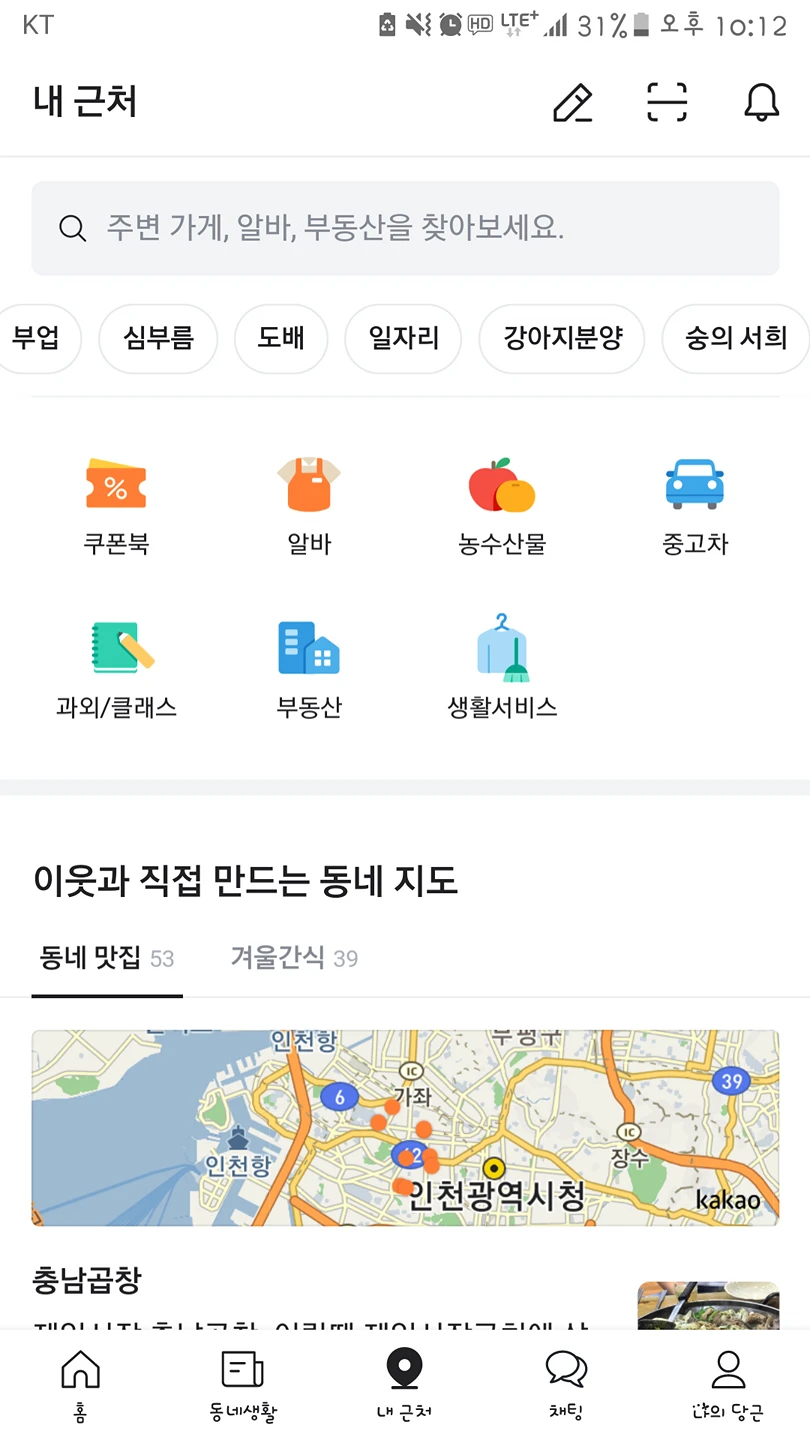Open the neighborhood map preview
The image size is (810, 1440).
[x=405, y=1128]
